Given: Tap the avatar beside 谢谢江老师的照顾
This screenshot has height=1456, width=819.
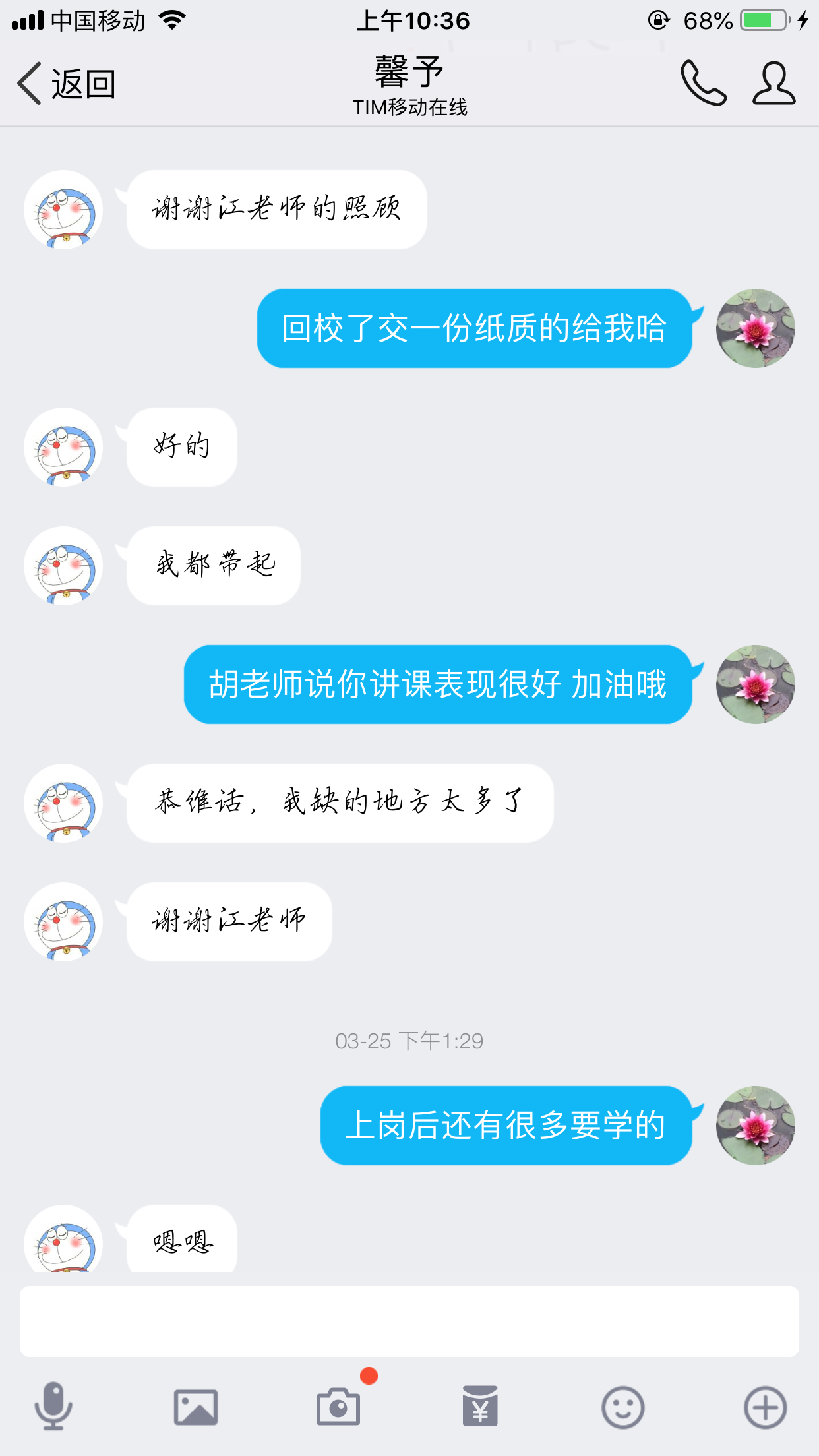Looking at the screenshot, I should pos(64,210).
